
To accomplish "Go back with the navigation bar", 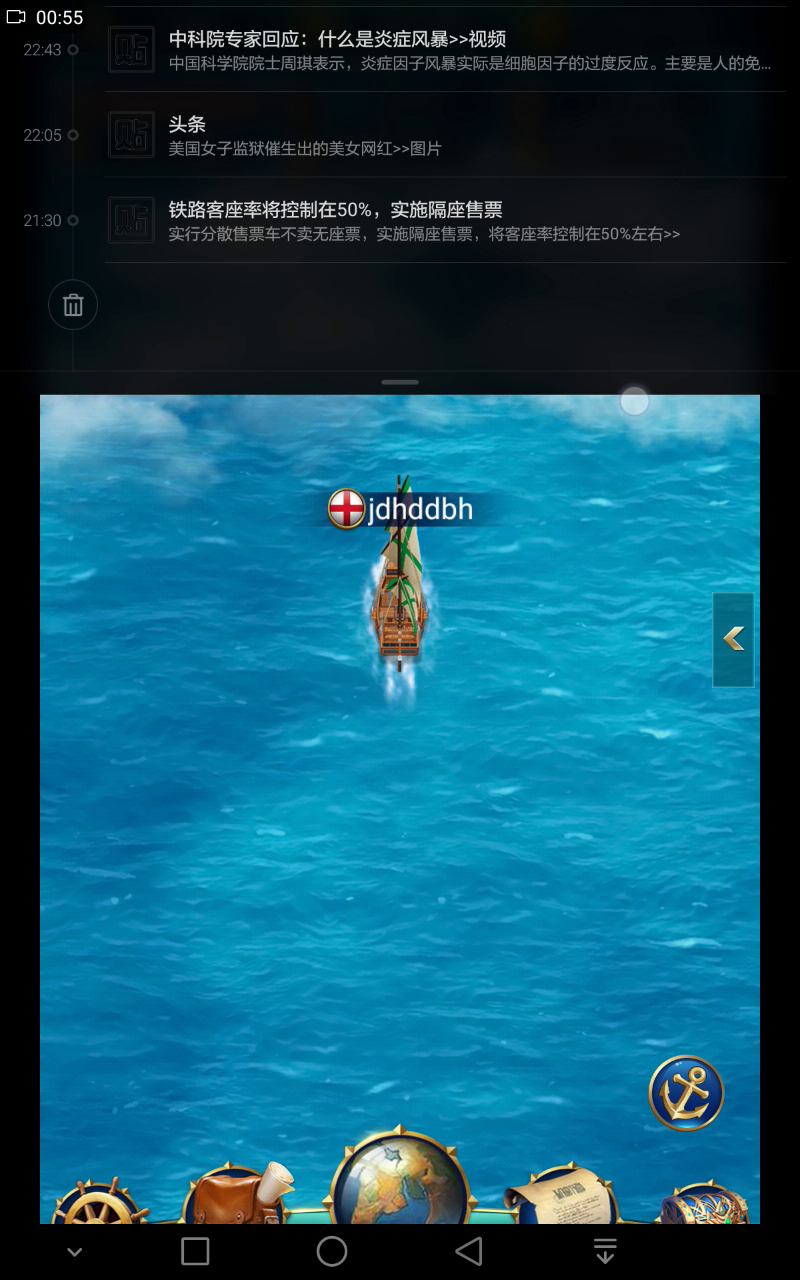I will point(468,1251).
